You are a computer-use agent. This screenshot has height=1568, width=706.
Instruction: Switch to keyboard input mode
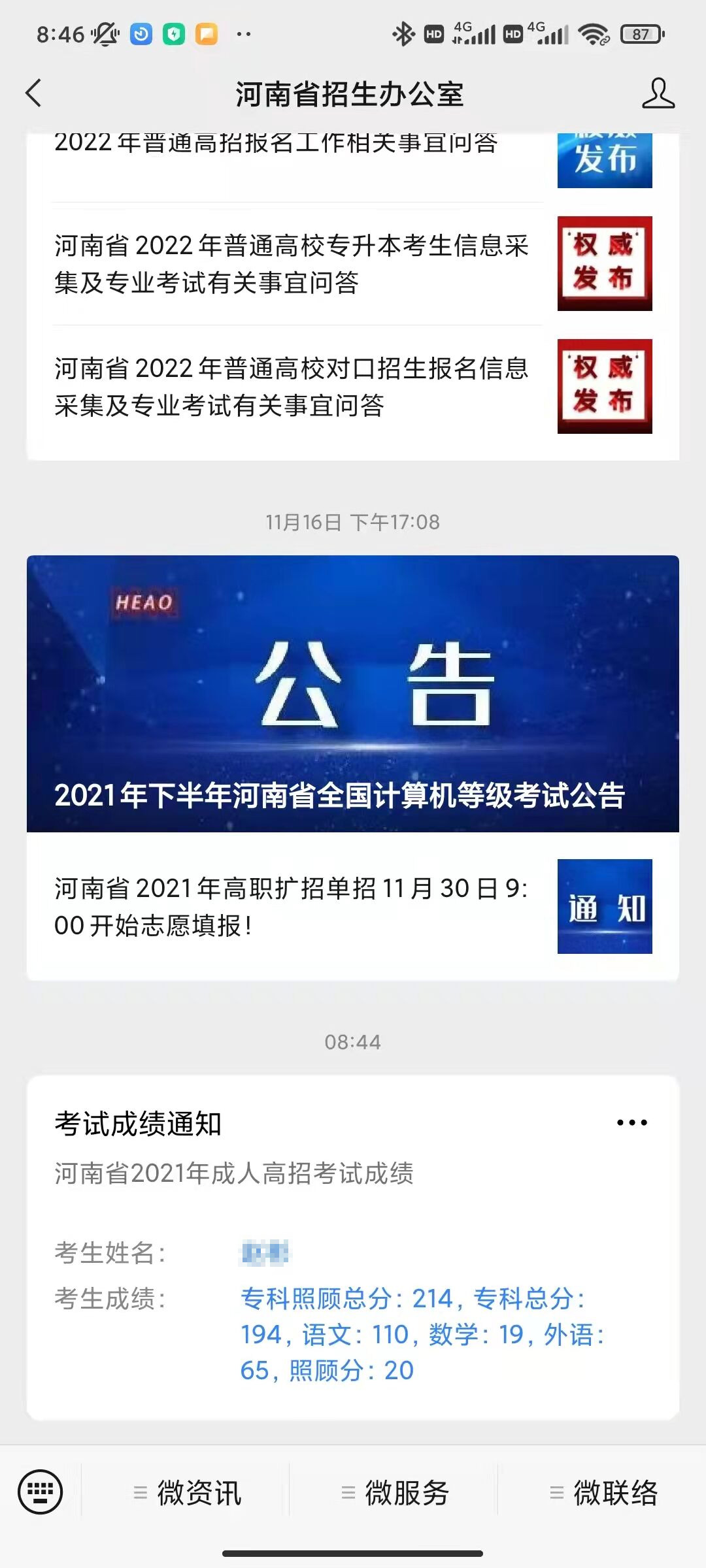point(41,1492)
